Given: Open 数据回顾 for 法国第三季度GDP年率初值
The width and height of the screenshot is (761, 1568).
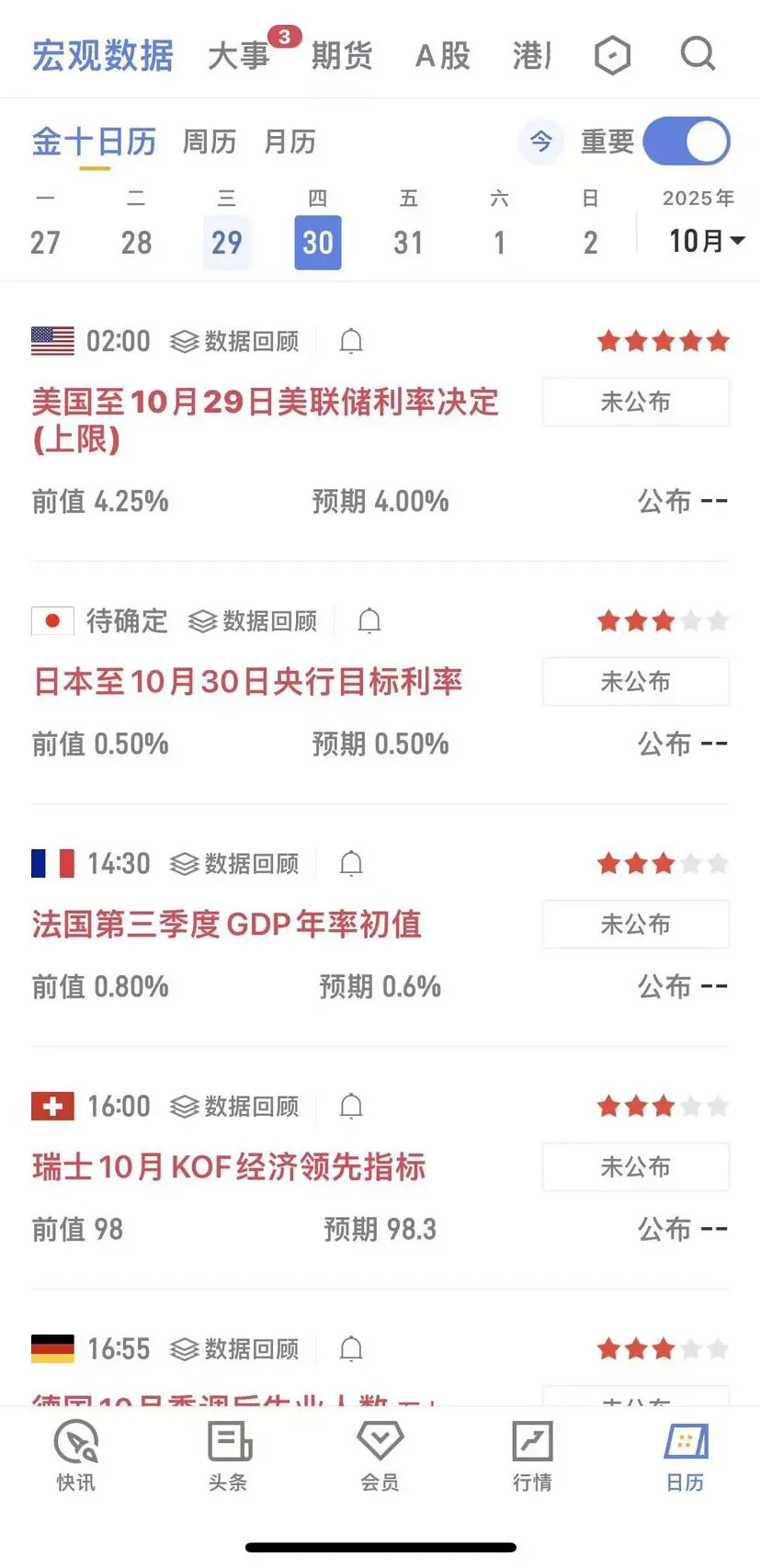Looking at the screenshot, I should pyautogui.click(x=235, y=864).
